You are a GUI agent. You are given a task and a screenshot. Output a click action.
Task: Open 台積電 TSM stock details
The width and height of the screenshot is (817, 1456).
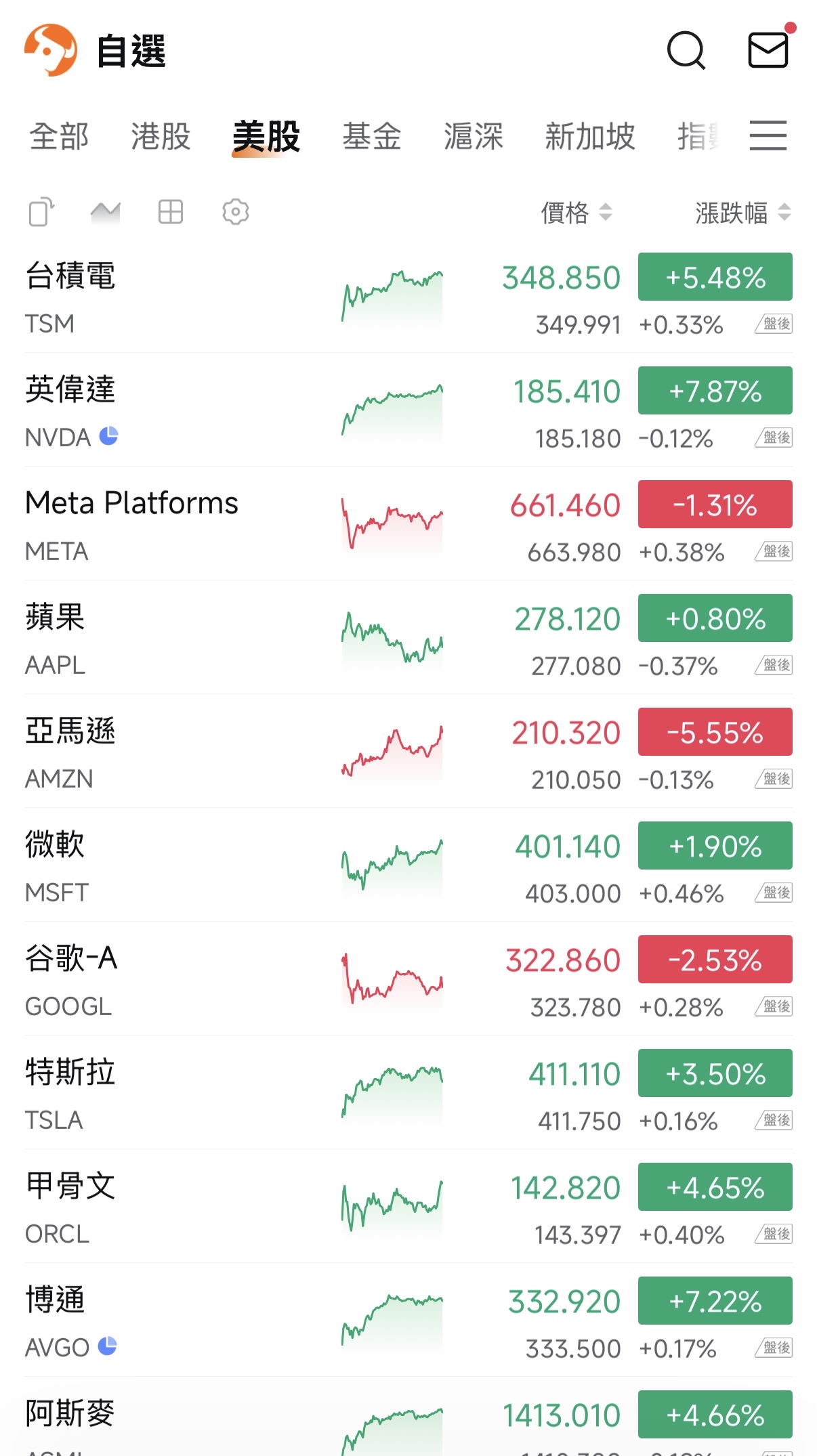169,298
